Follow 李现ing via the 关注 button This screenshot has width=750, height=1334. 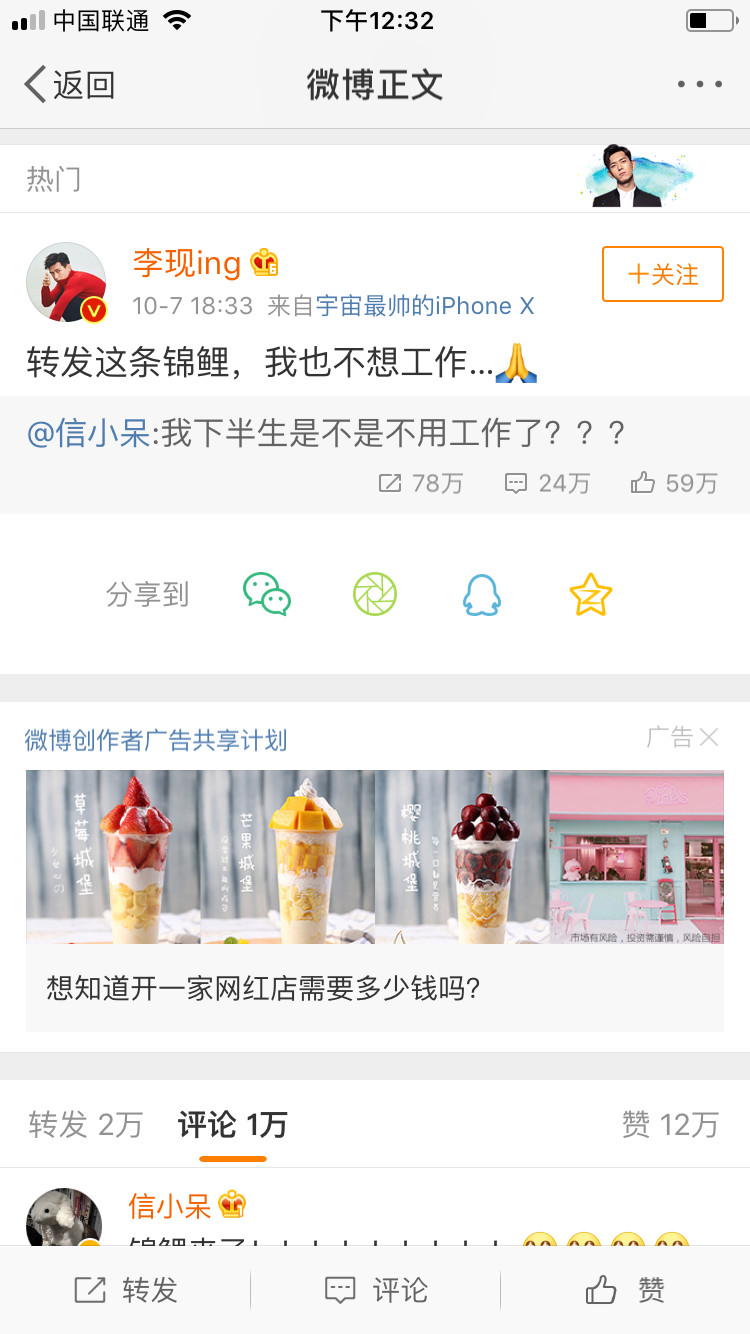click(x=662, y=275)
